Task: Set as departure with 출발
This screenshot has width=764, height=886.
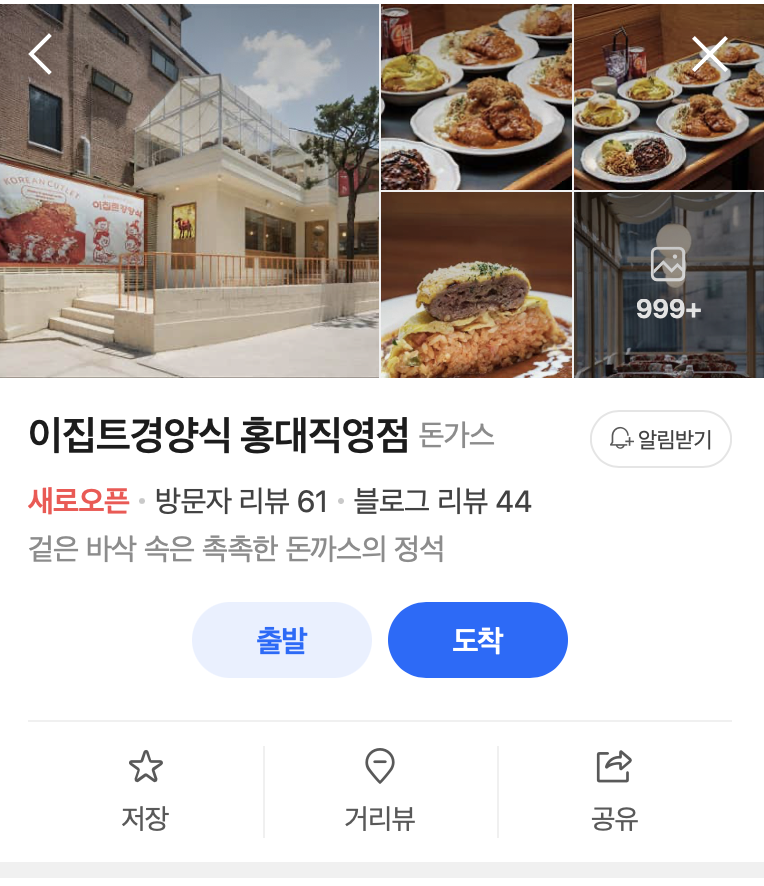Action: pyautogui.click(x=281, y=640)
